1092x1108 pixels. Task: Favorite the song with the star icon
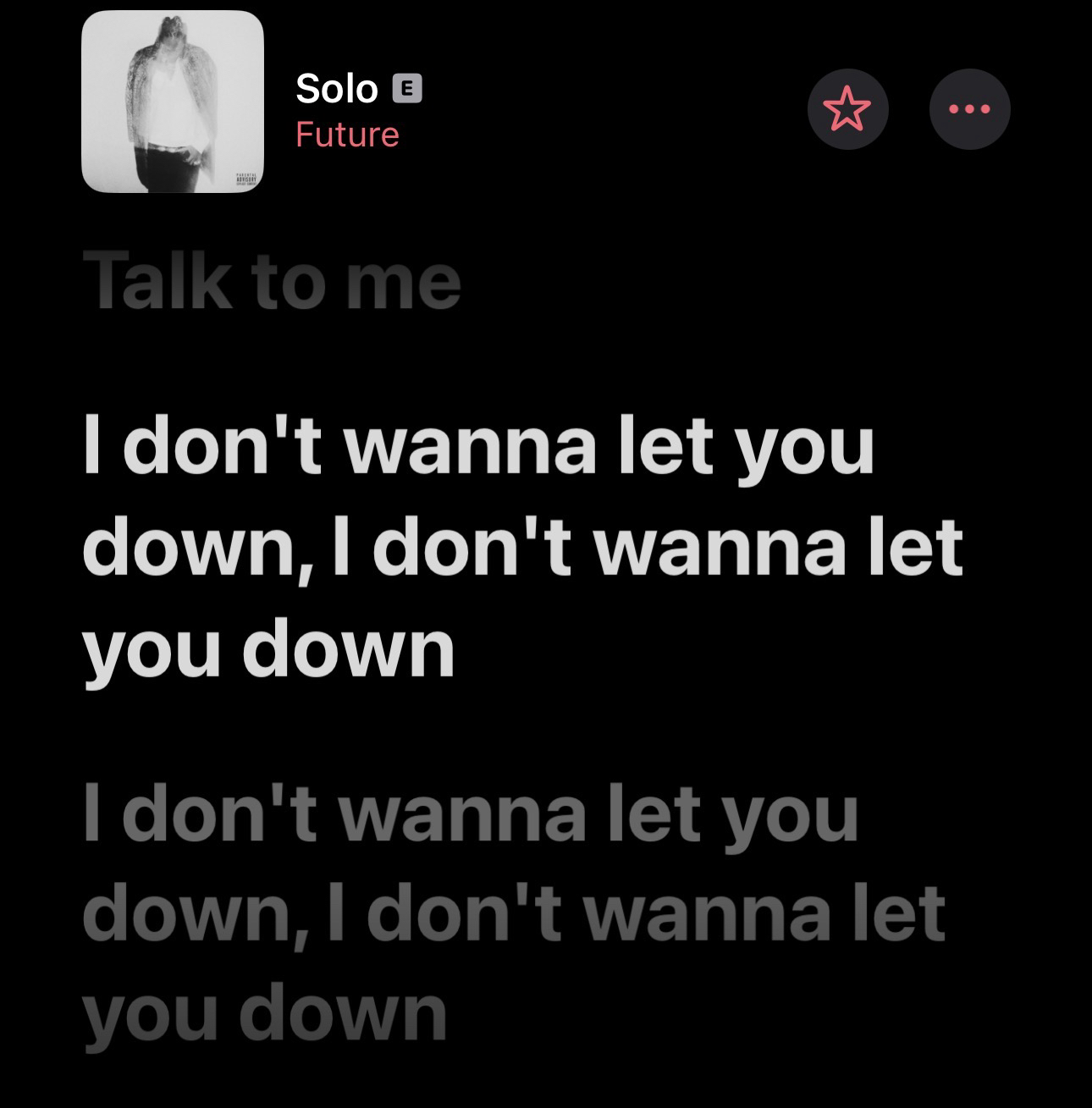pos(848,110)
